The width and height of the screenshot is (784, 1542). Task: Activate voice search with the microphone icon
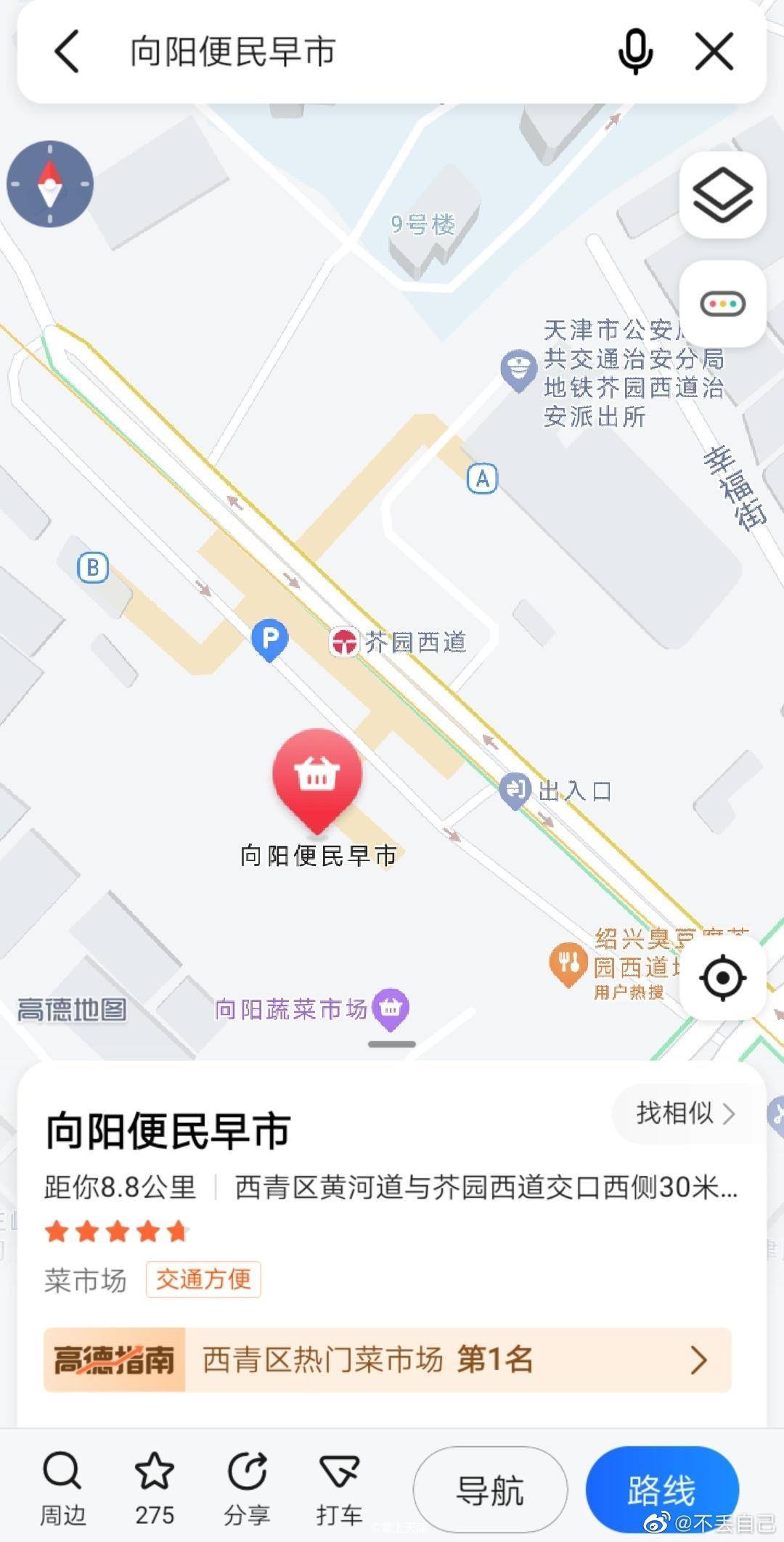click(635, 51)
